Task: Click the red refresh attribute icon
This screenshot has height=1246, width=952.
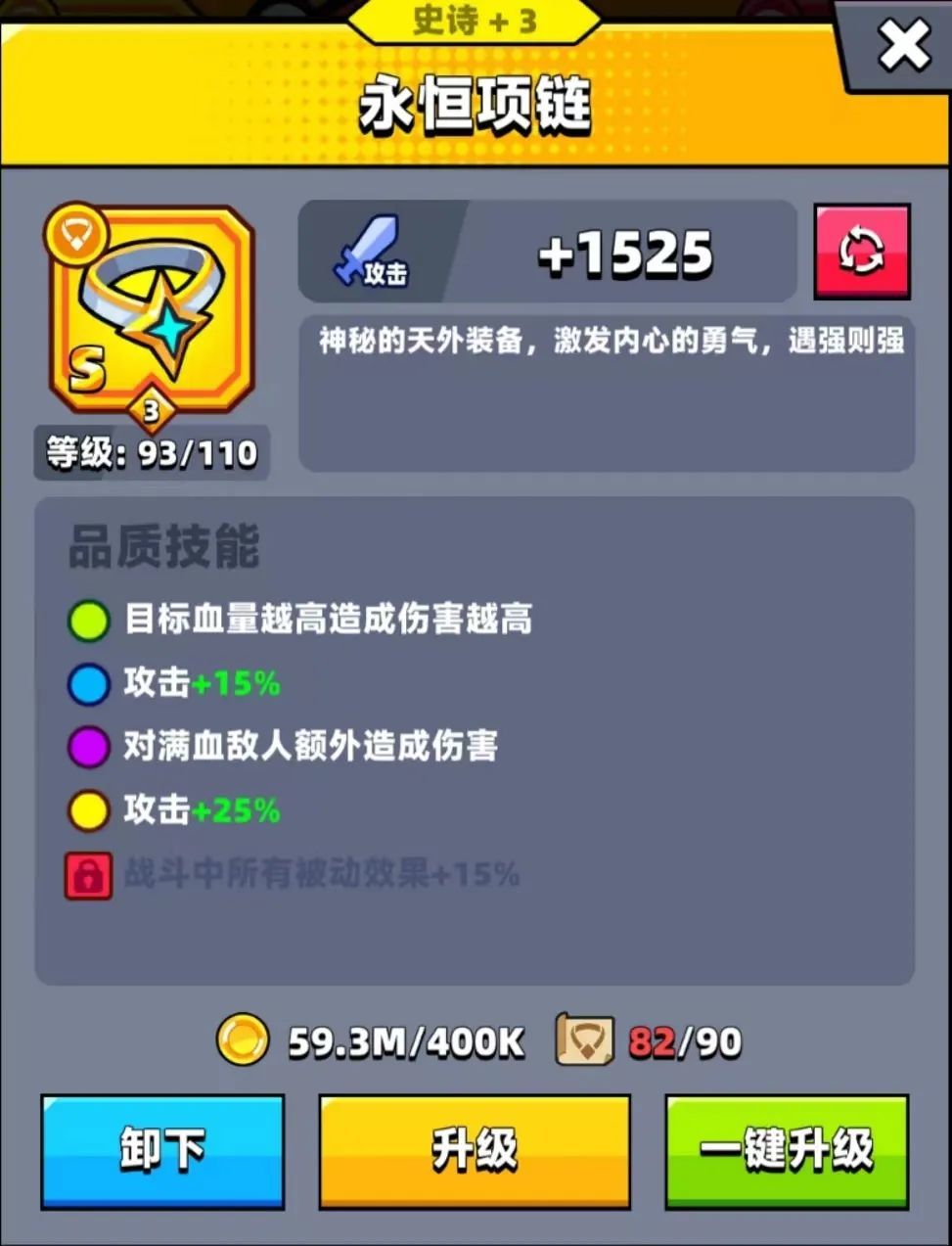Action: point(862,253)
